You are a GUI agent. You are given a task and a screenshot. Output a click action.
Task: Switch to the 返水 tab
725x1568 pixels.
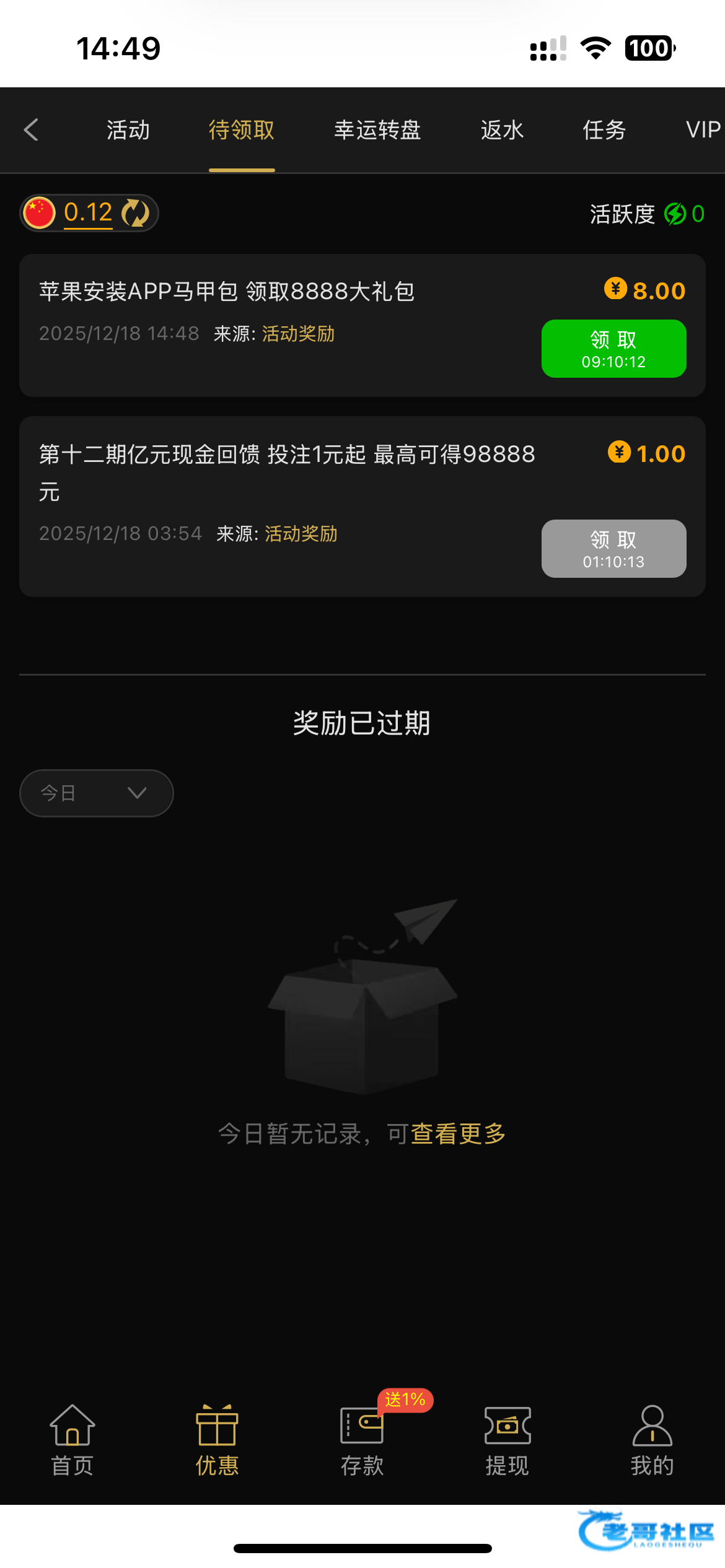[502, 130]
